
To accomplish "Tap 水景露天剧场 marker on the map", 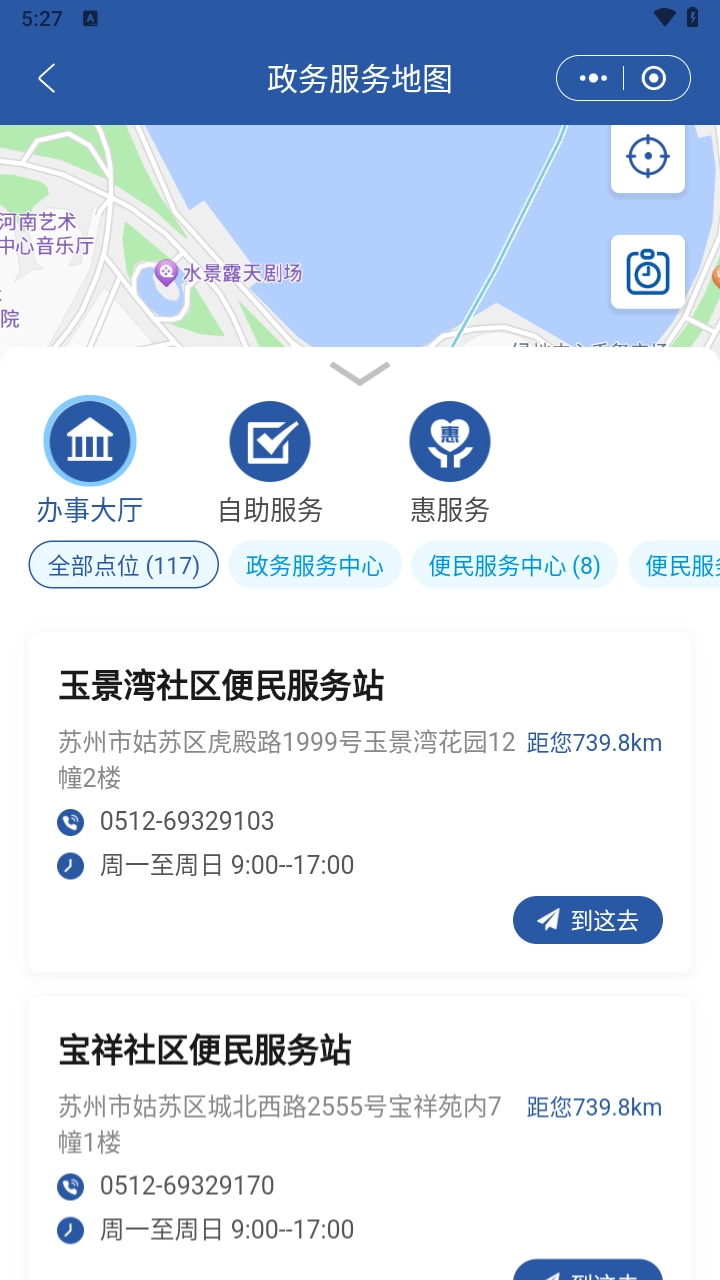I will [166, 272].
